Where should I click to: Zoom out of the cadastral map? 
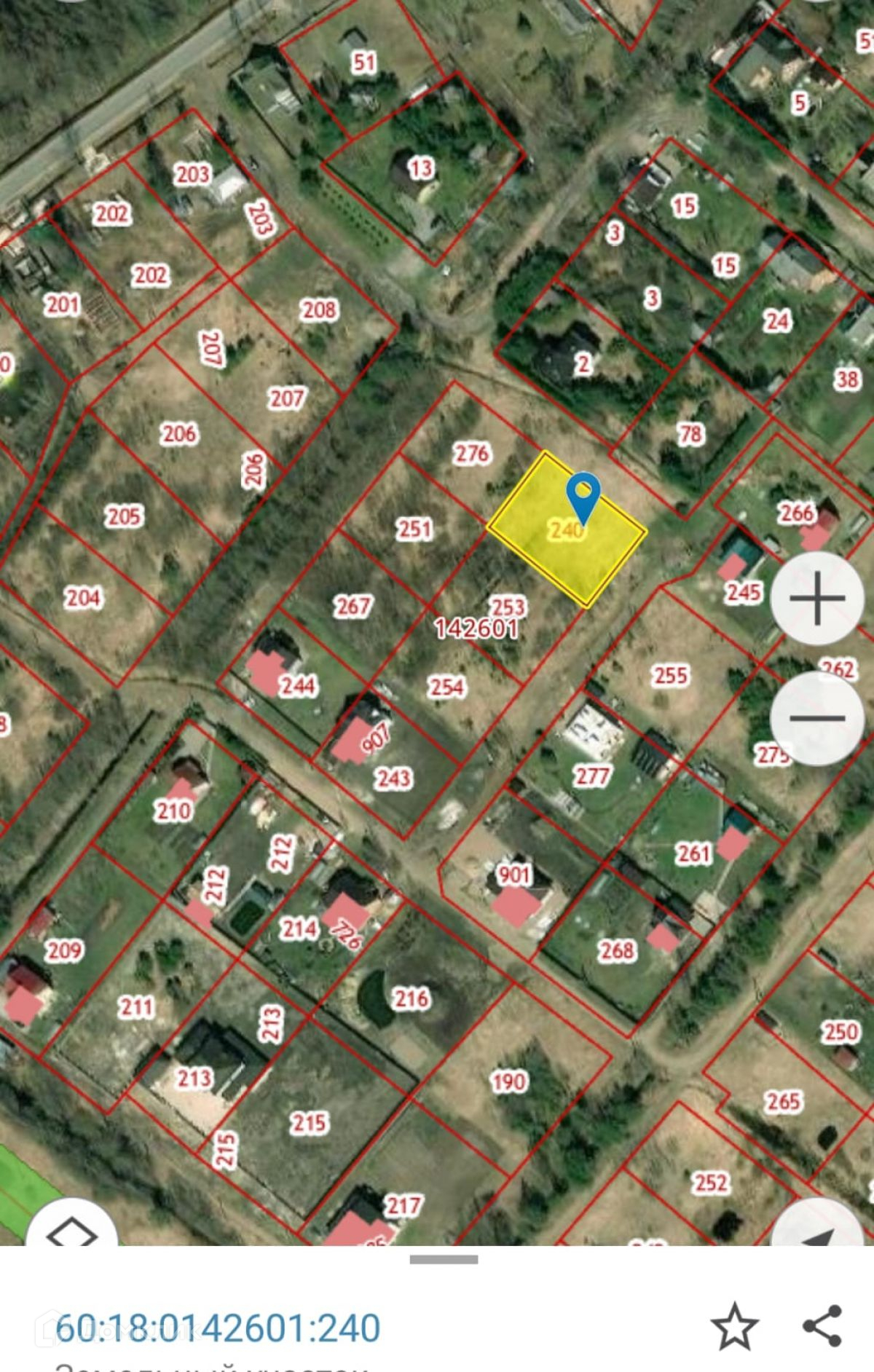coord(817,718)
